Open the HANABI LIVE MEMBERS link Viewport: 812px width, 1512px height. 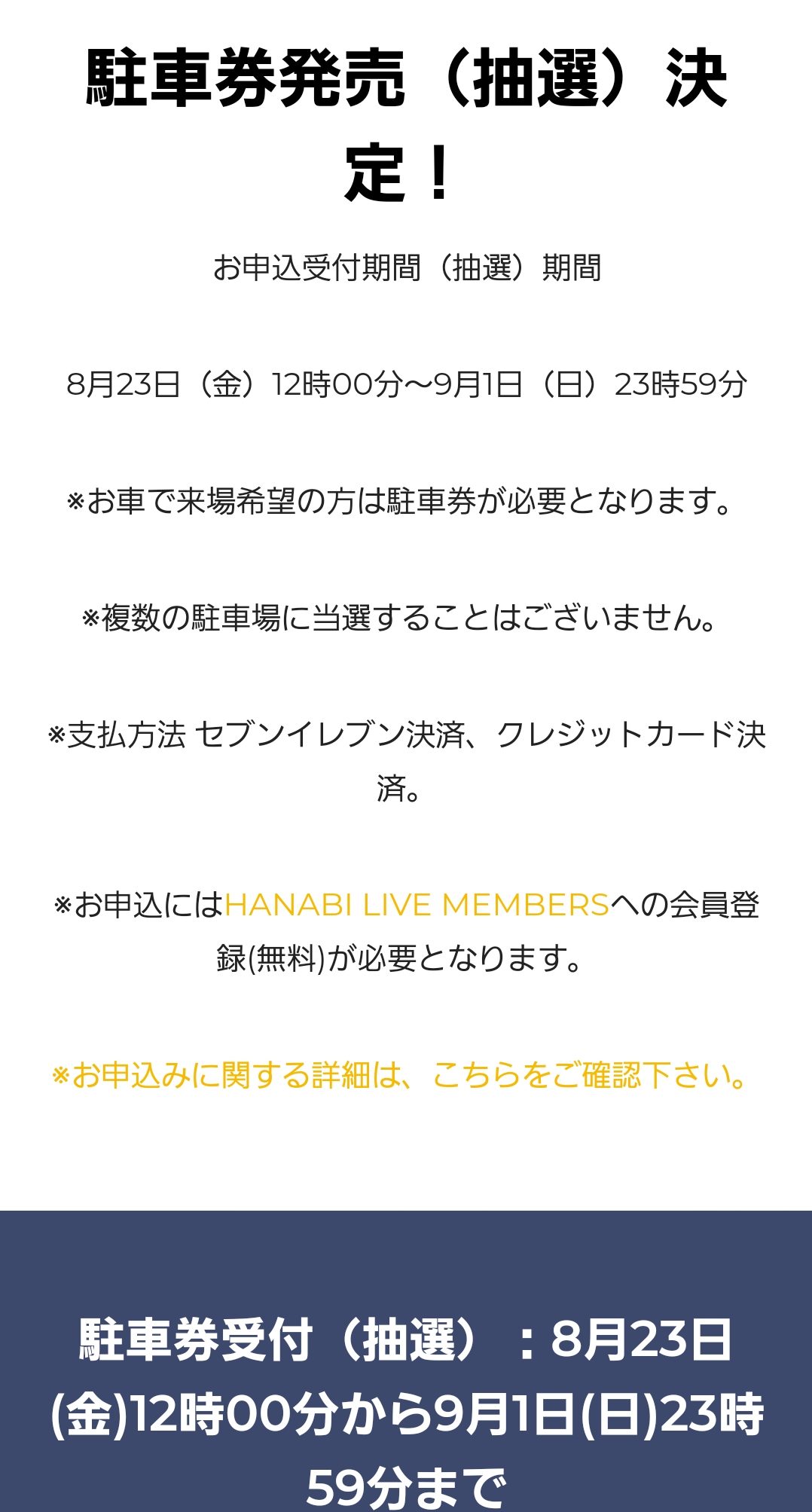pyautogui.click(x=417, y=904)
